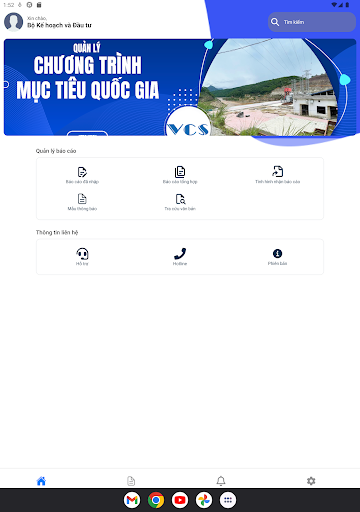Switch to the documents tab

(x=131, y=481)
